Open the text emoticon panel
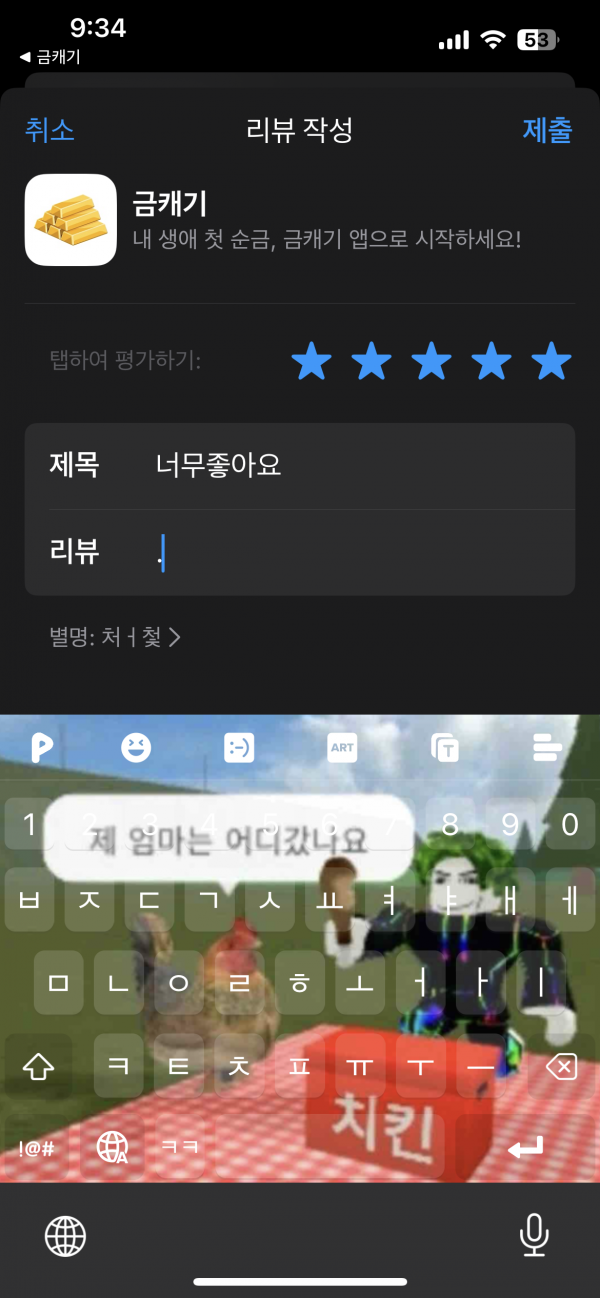600x1298 pixels. (238, 747)
